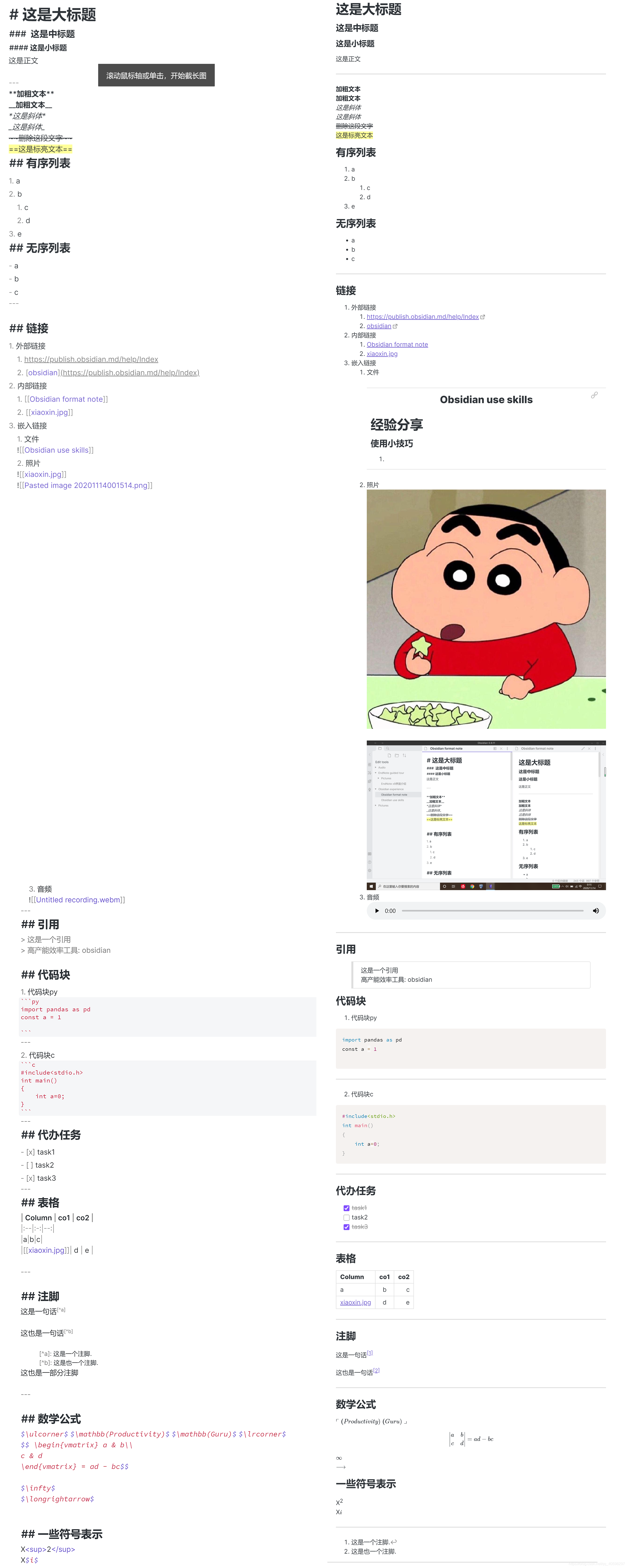Mute the audio player volume
The image size is (627, 1568).
click(x=595, y=911)
